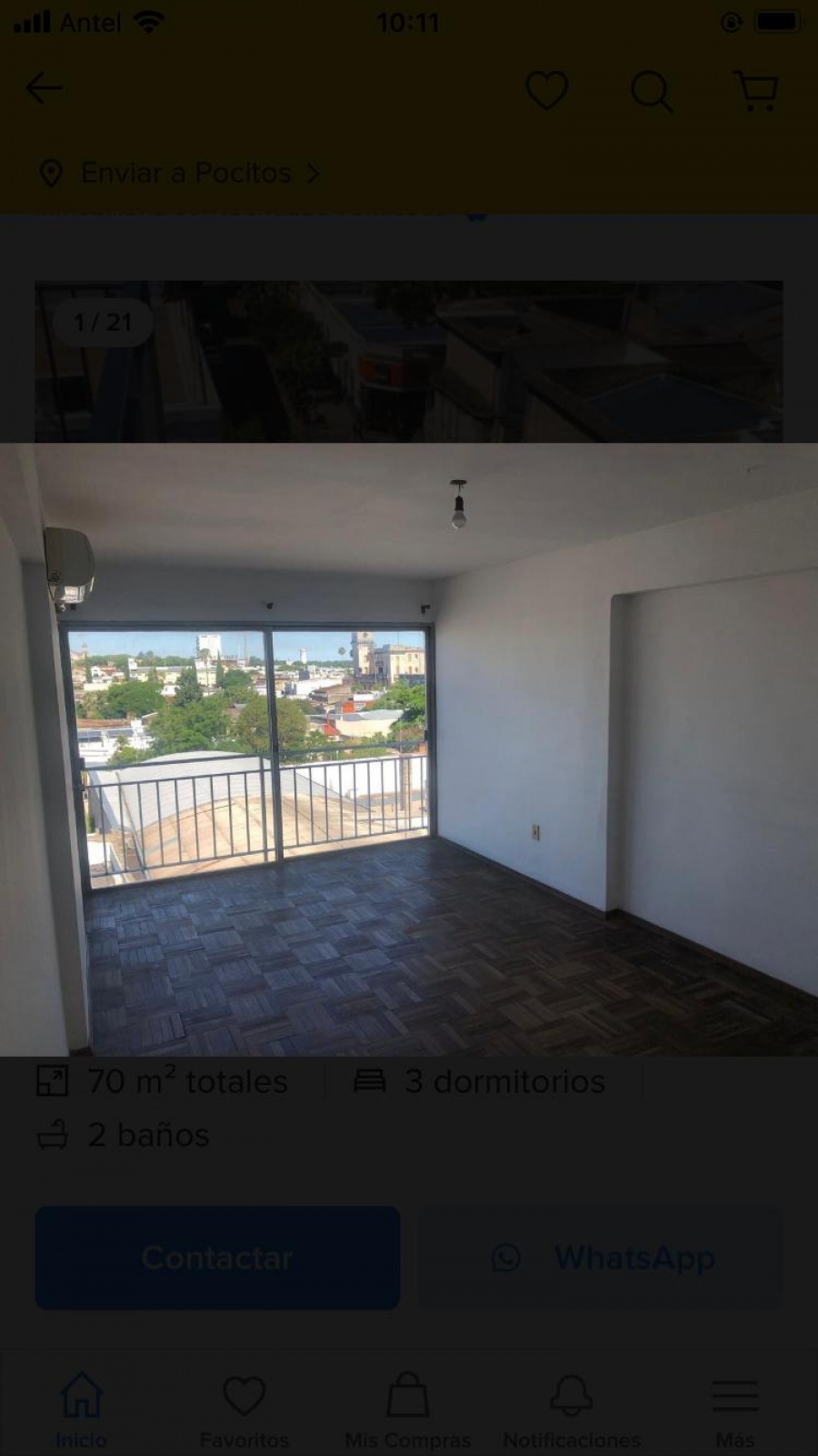This screenshot has height=1456, width=818.
Task: Open the Más menu tab
Action: [734, 1409]
